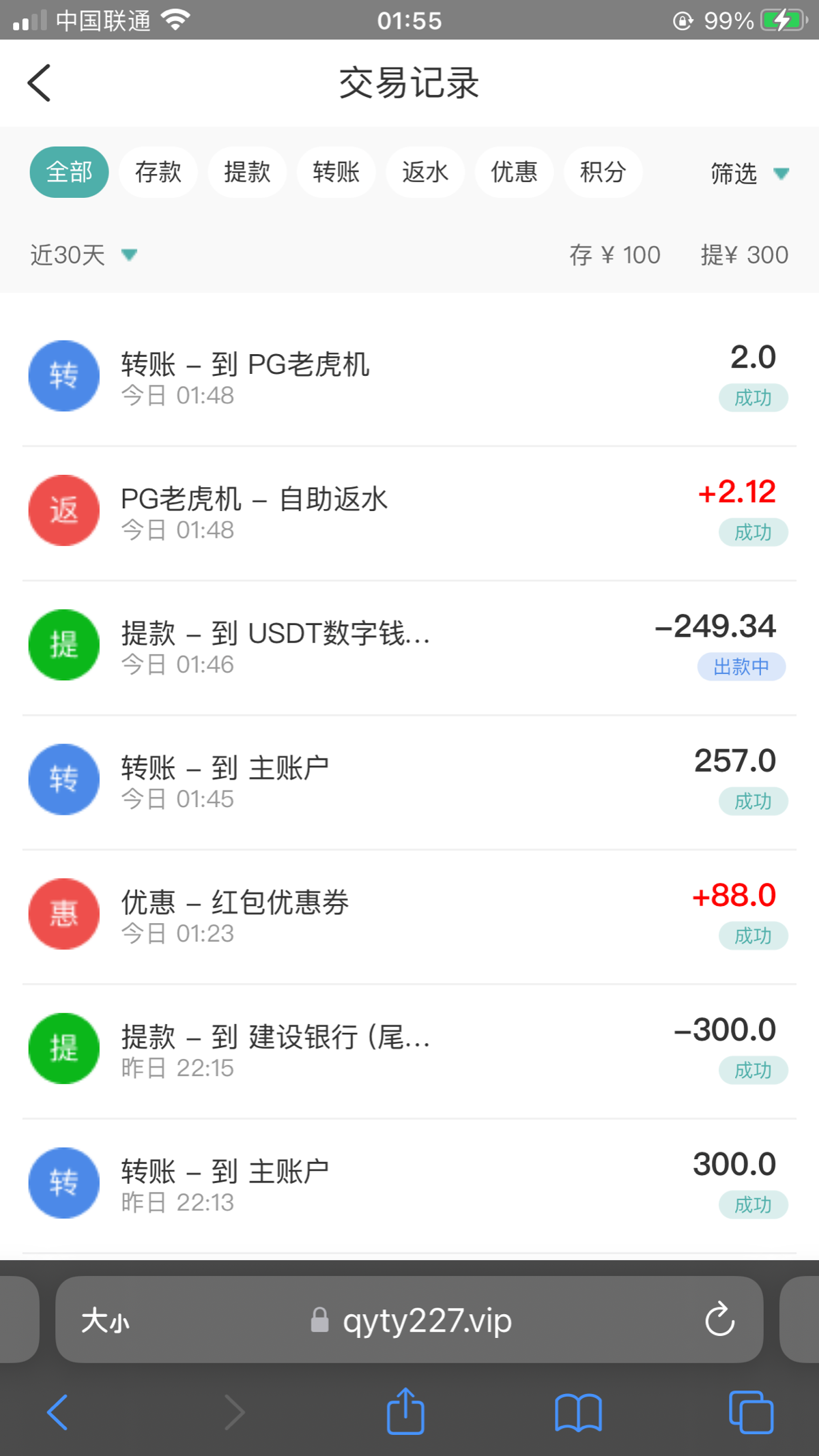The width and height of the screenshot is (819, 1456).
Task: Switch to the 优惠 tab
Action: coord(514,172)
